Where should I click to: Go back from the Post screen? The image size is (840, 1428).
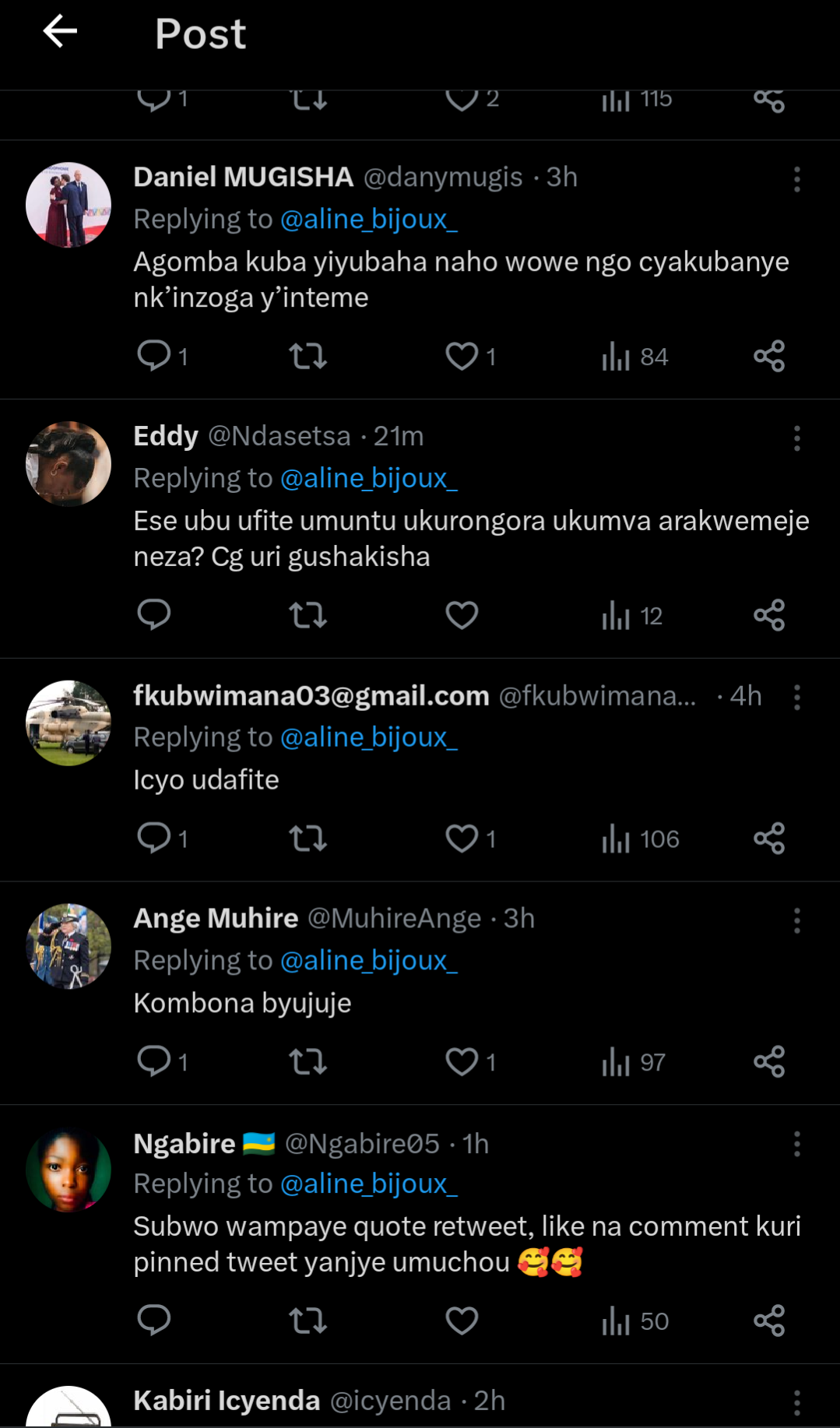pos(60,33)
